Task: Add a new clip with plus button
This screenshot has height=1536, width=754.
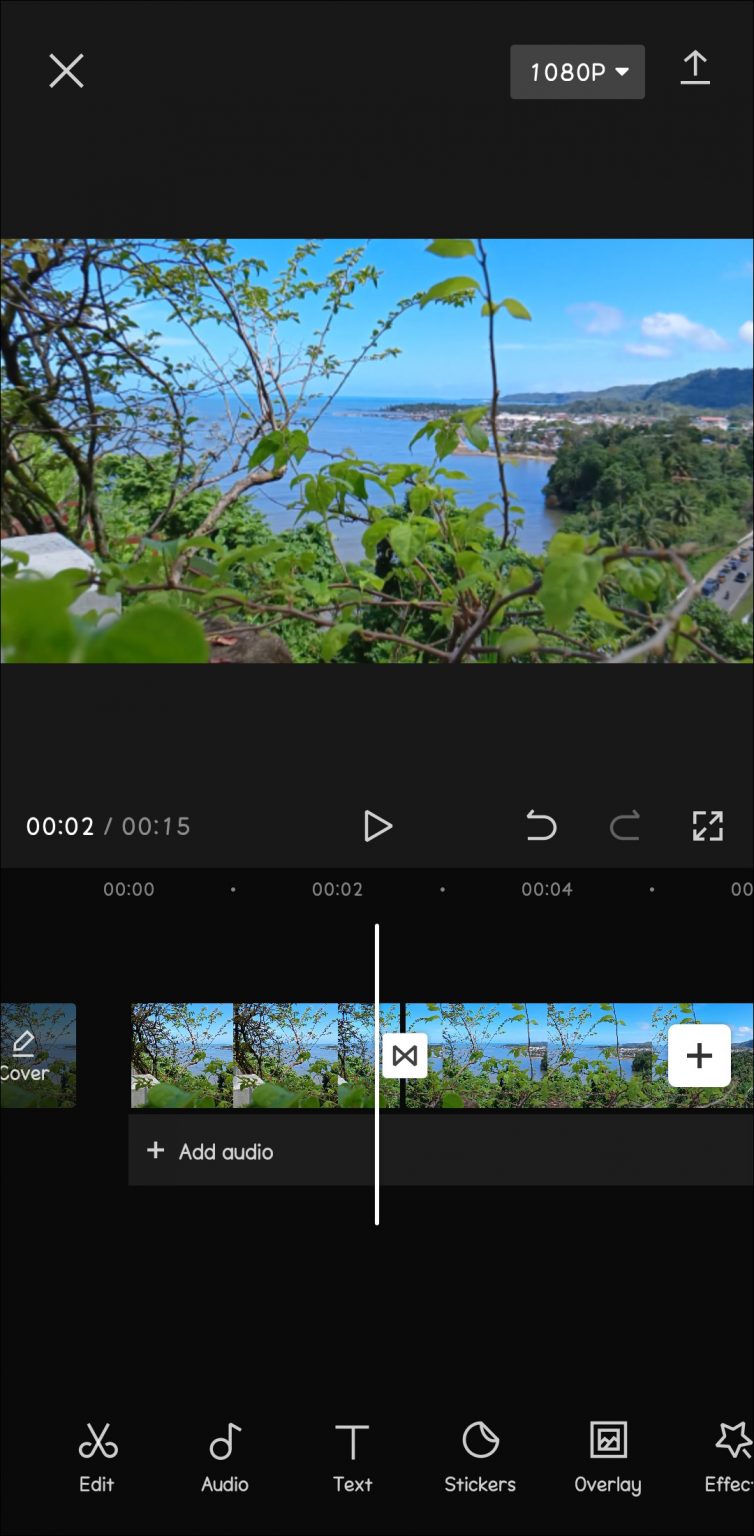Action: (699, 1055)
